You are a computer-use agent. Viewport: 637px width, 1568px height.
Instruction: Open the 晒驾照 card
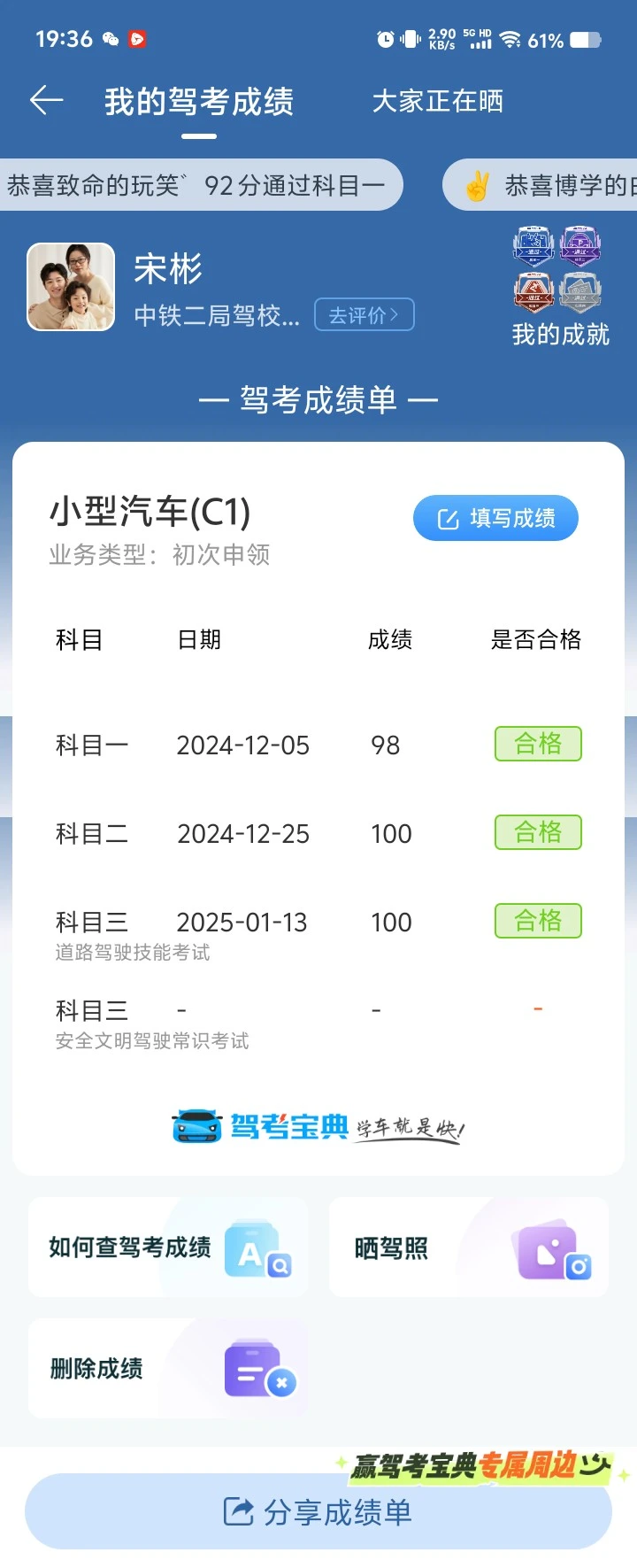pos(468,1247)
